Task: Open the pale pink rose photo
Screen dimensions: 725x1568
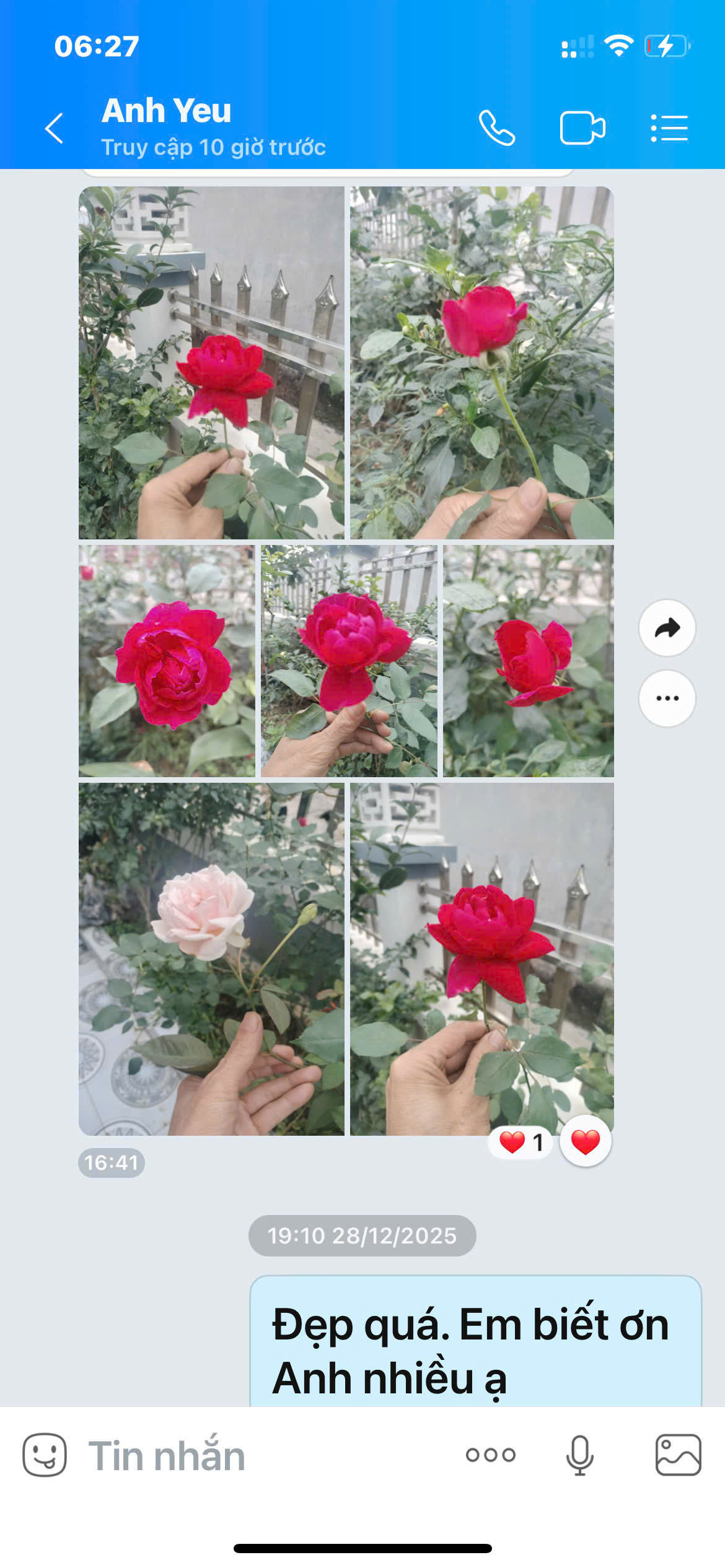Action: 211,959
